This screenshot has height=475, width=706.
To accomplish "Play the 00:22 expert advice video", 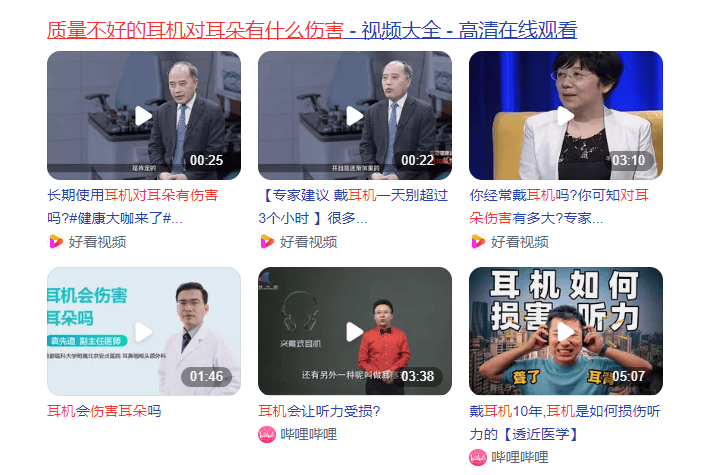I will [x=355, y=116].
